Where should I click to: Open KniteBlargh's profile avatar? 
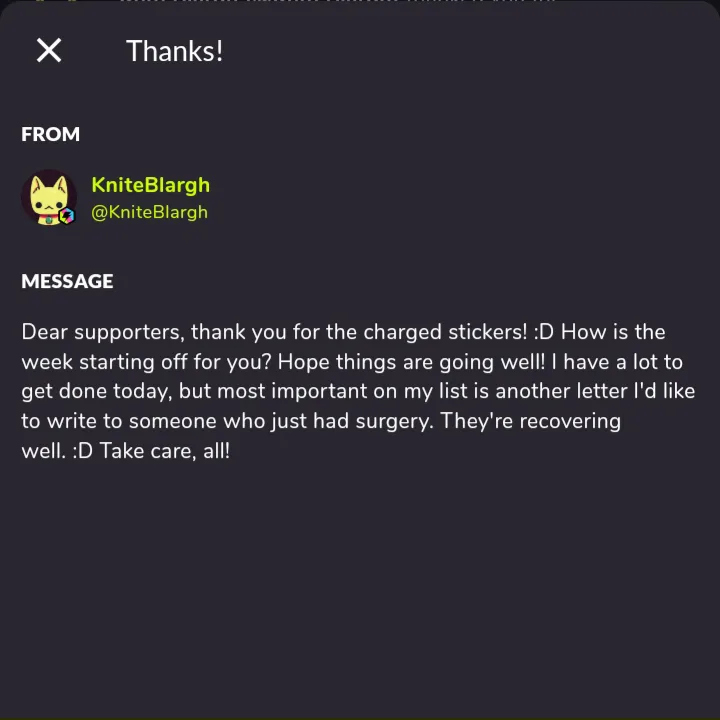[x=49, y=198]
